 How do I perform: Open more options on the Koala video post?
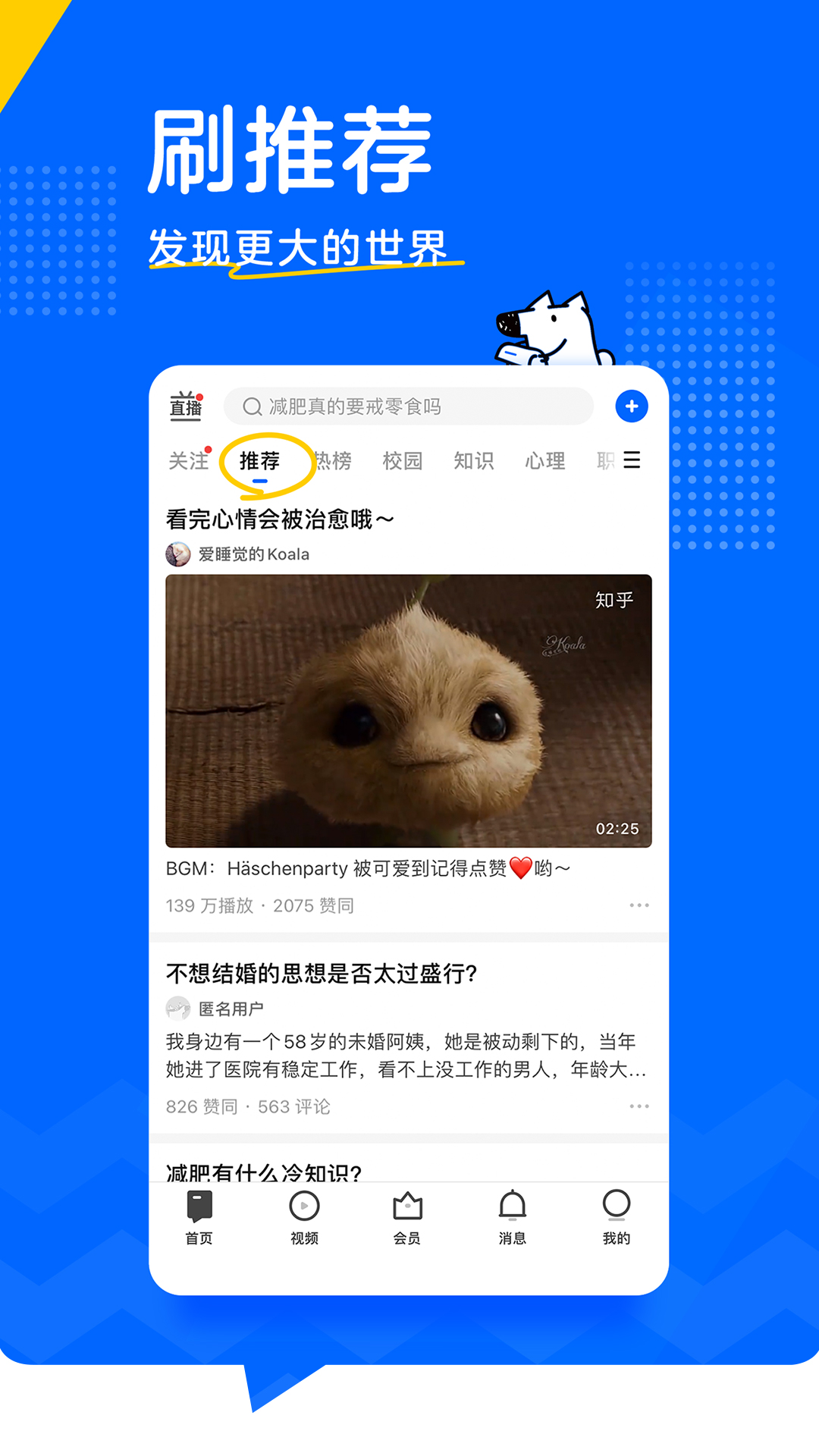point(641,905)
